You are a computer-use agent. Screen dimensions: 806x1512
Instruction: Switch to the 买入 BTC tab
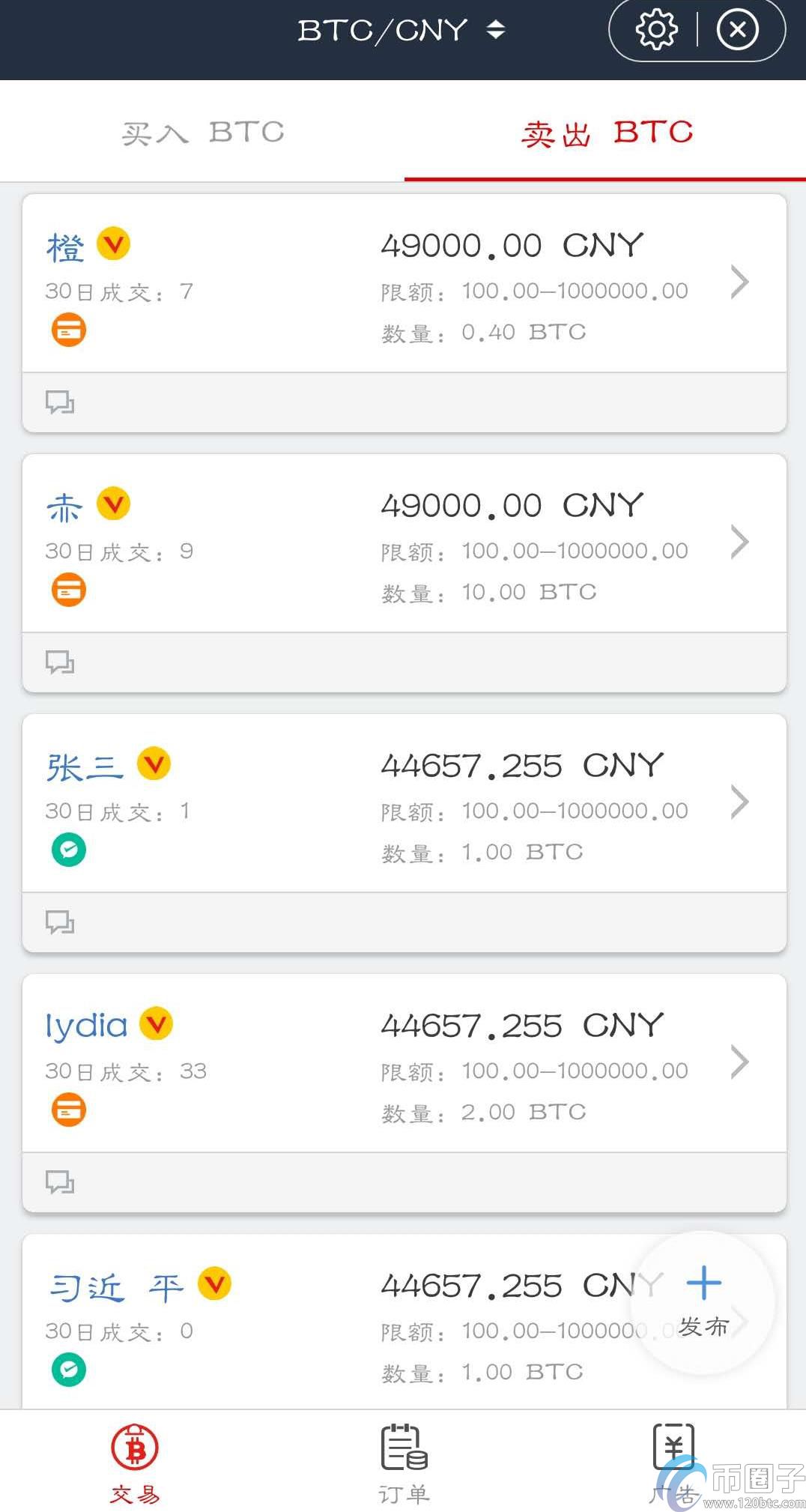[x=202, y=132]
